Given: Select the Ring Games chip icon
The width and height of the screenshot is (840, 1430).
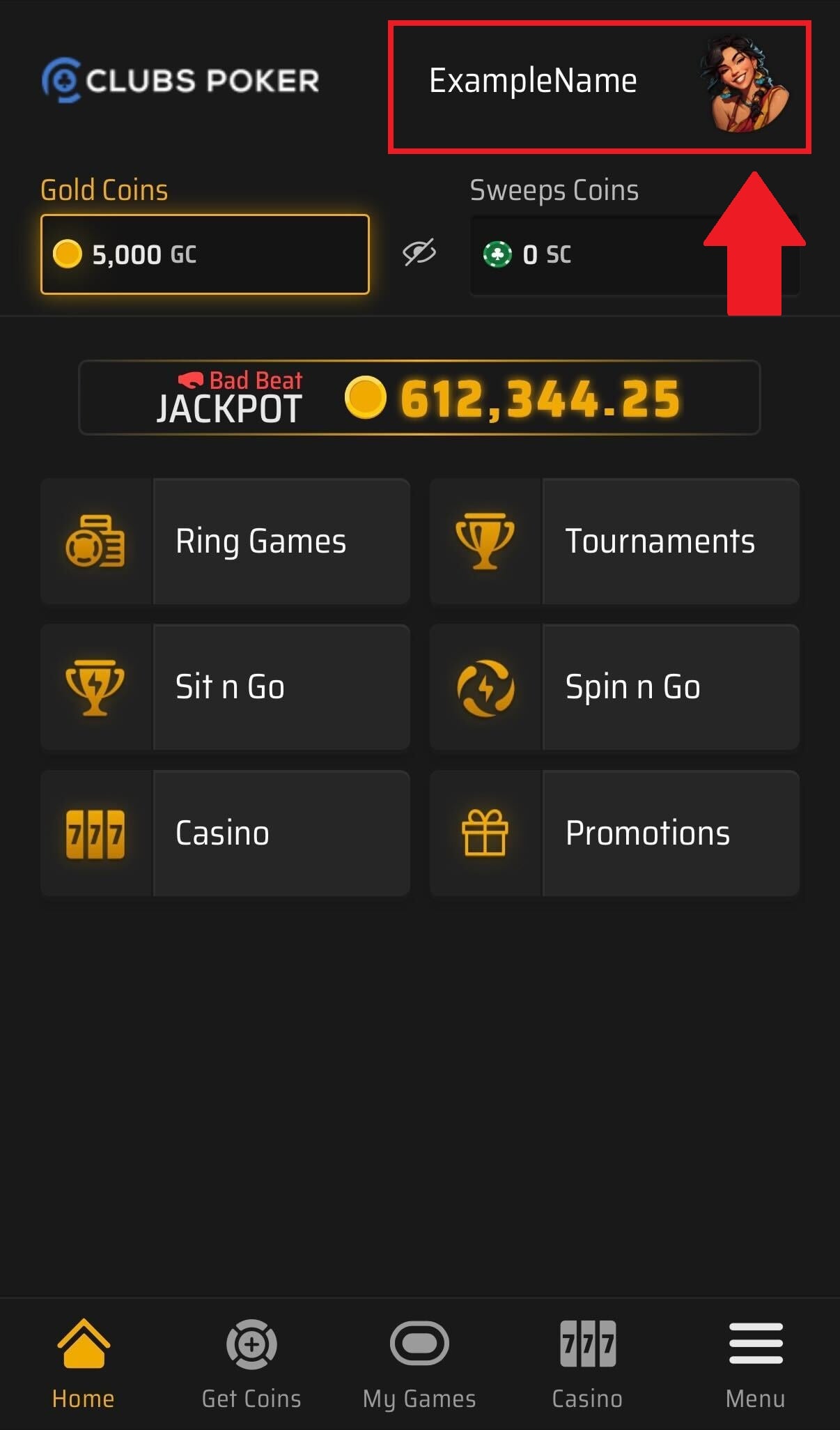Looking at the screenshot, I should tap(97, 541).
